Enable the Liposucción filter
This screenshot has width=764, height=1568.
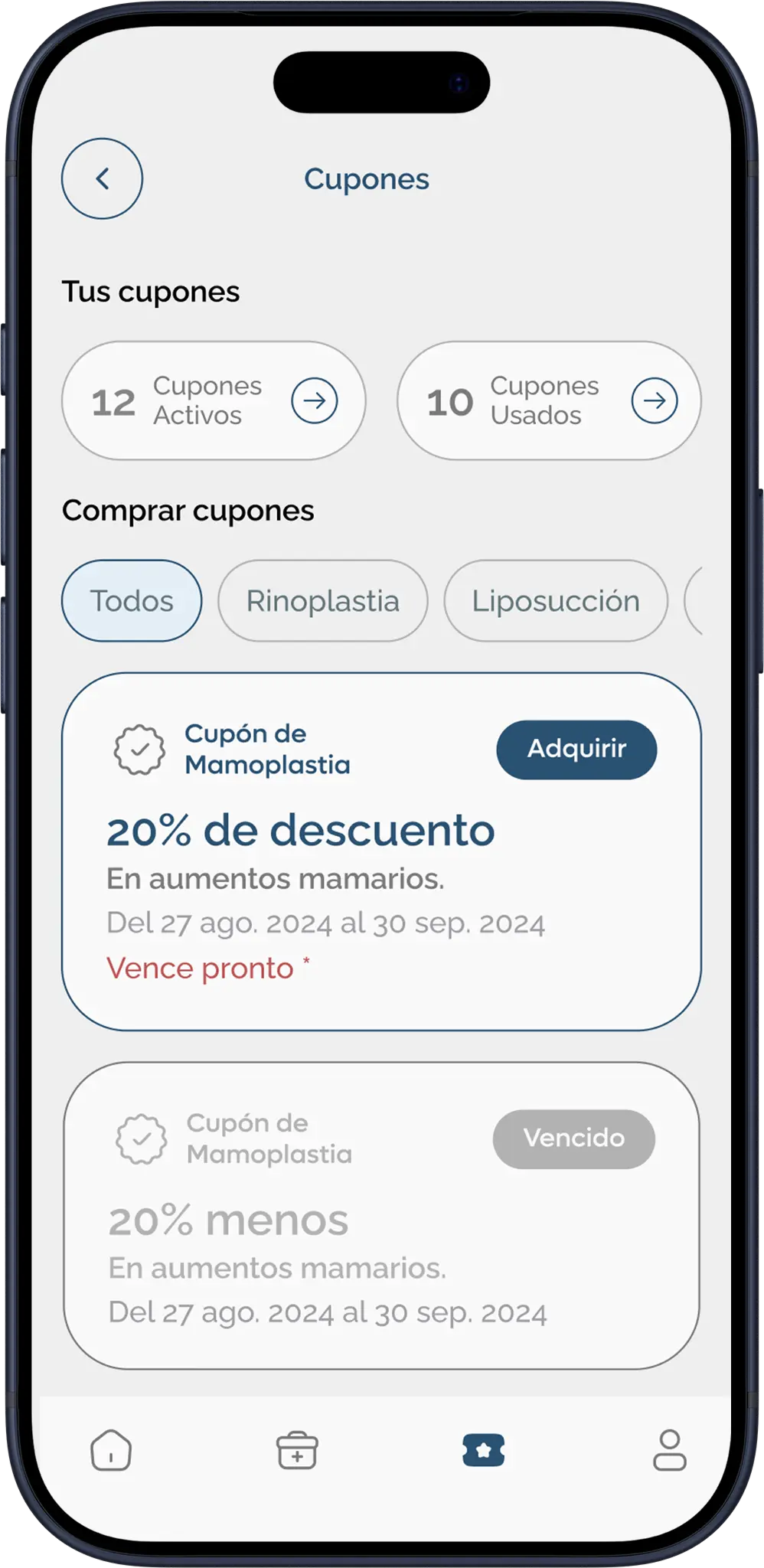coord(557,601)
